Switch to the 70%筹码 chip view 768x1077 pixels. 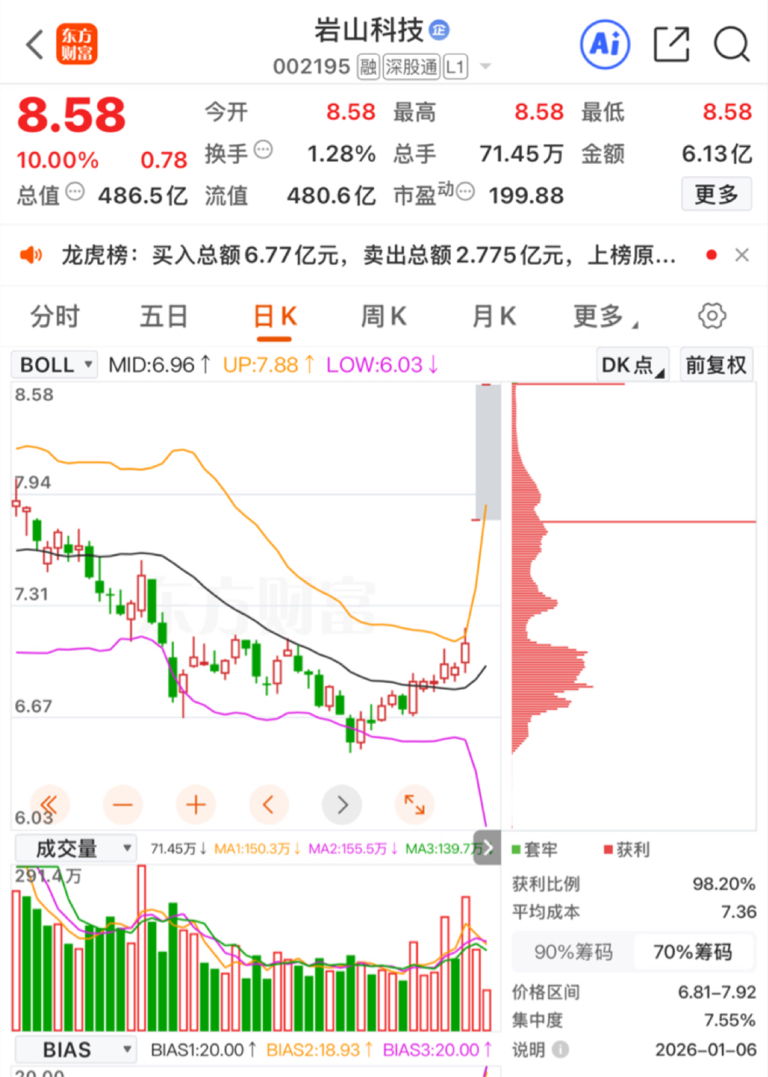694,953
